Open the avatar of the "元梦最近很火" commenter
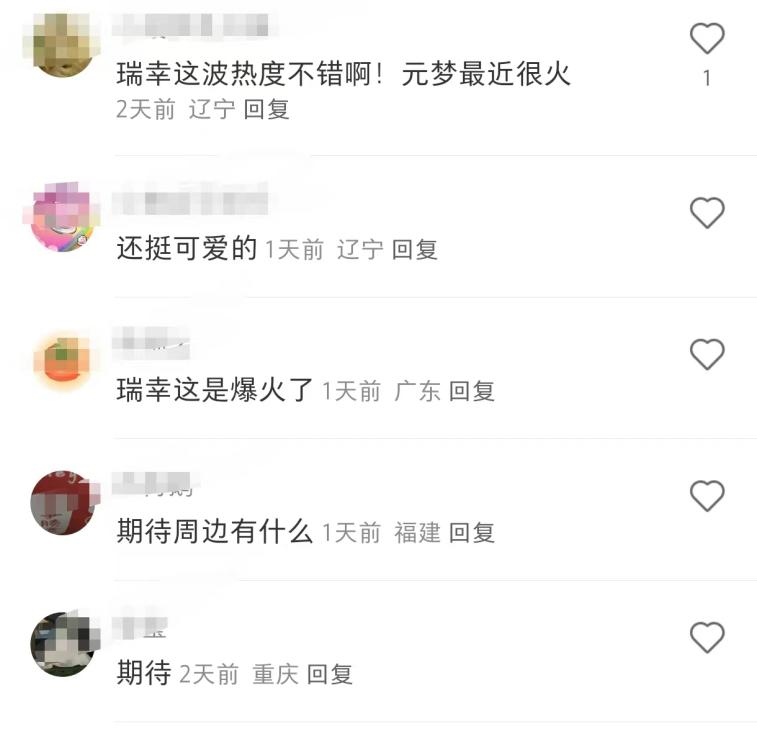 (62, 45)
